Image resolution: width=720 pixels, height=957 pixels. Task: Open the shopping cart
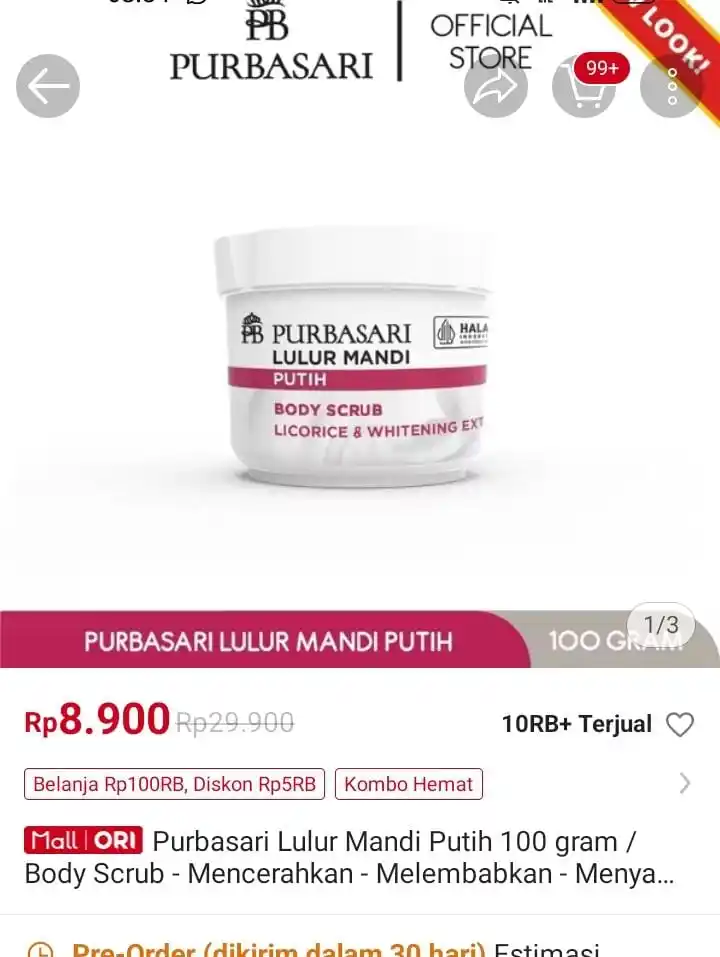[x=583, y=87]
